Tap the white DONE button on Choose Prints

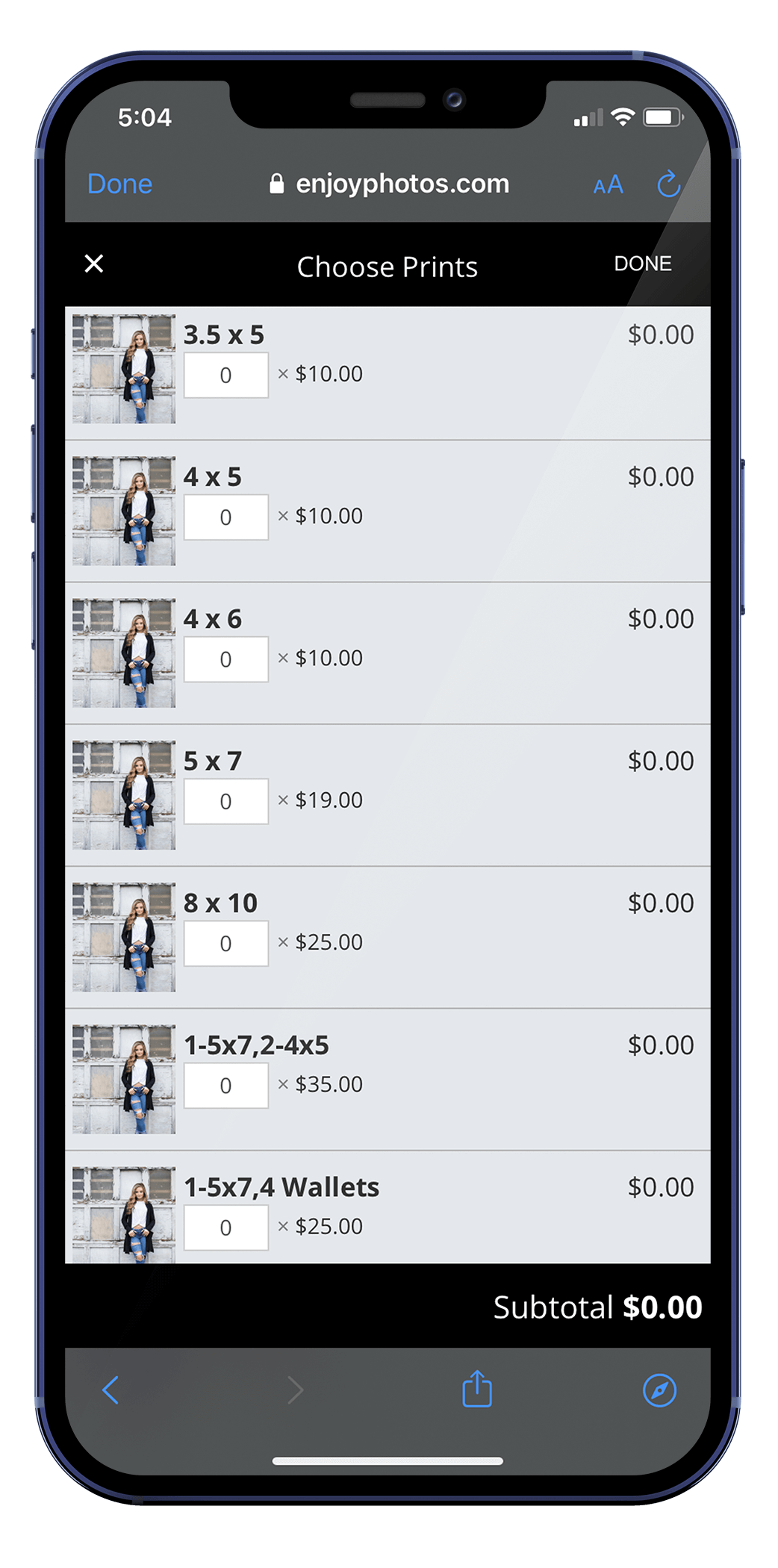click(642, 264)
